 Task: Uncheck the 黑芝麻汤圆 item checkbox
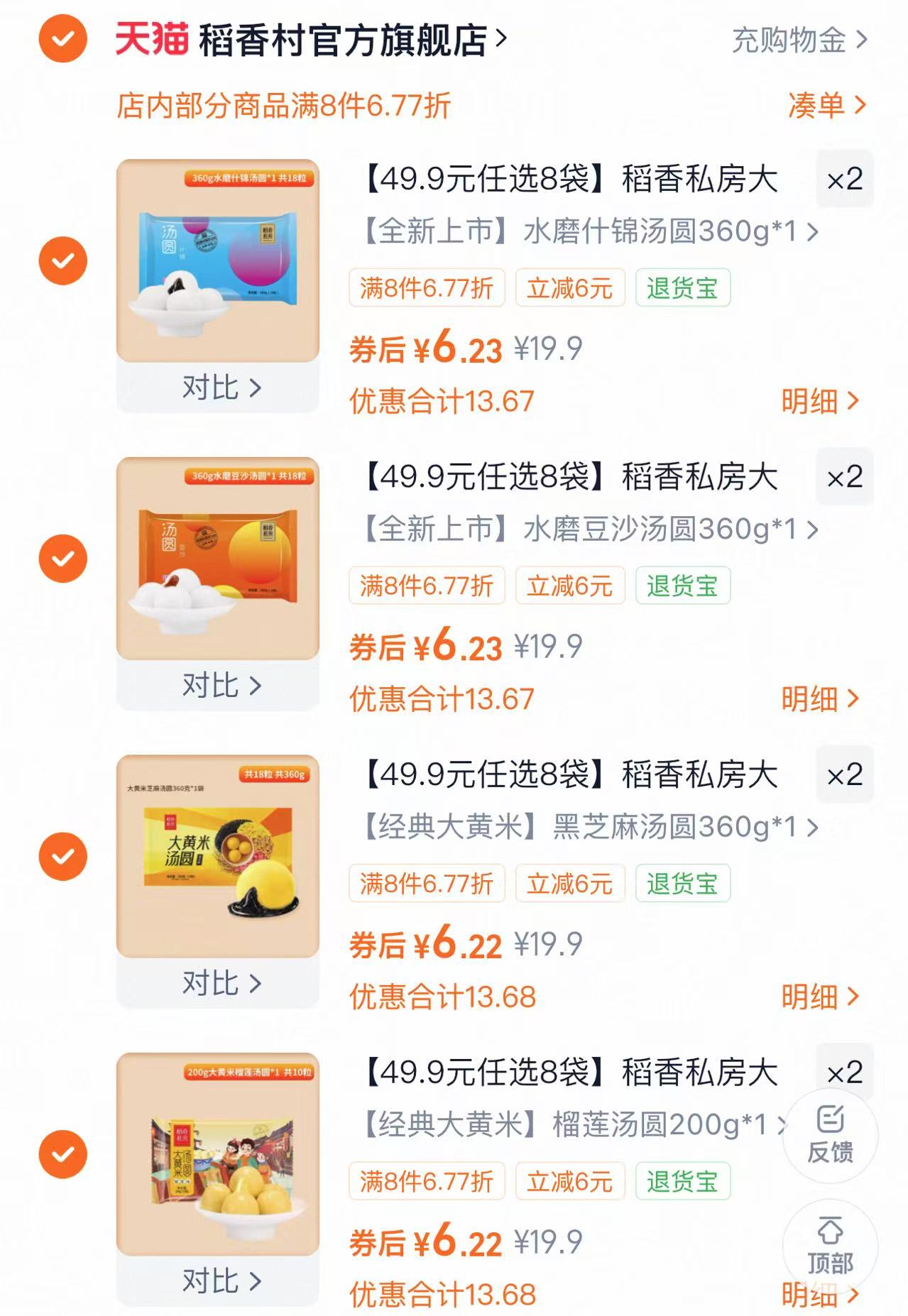[x=62, y=856]
